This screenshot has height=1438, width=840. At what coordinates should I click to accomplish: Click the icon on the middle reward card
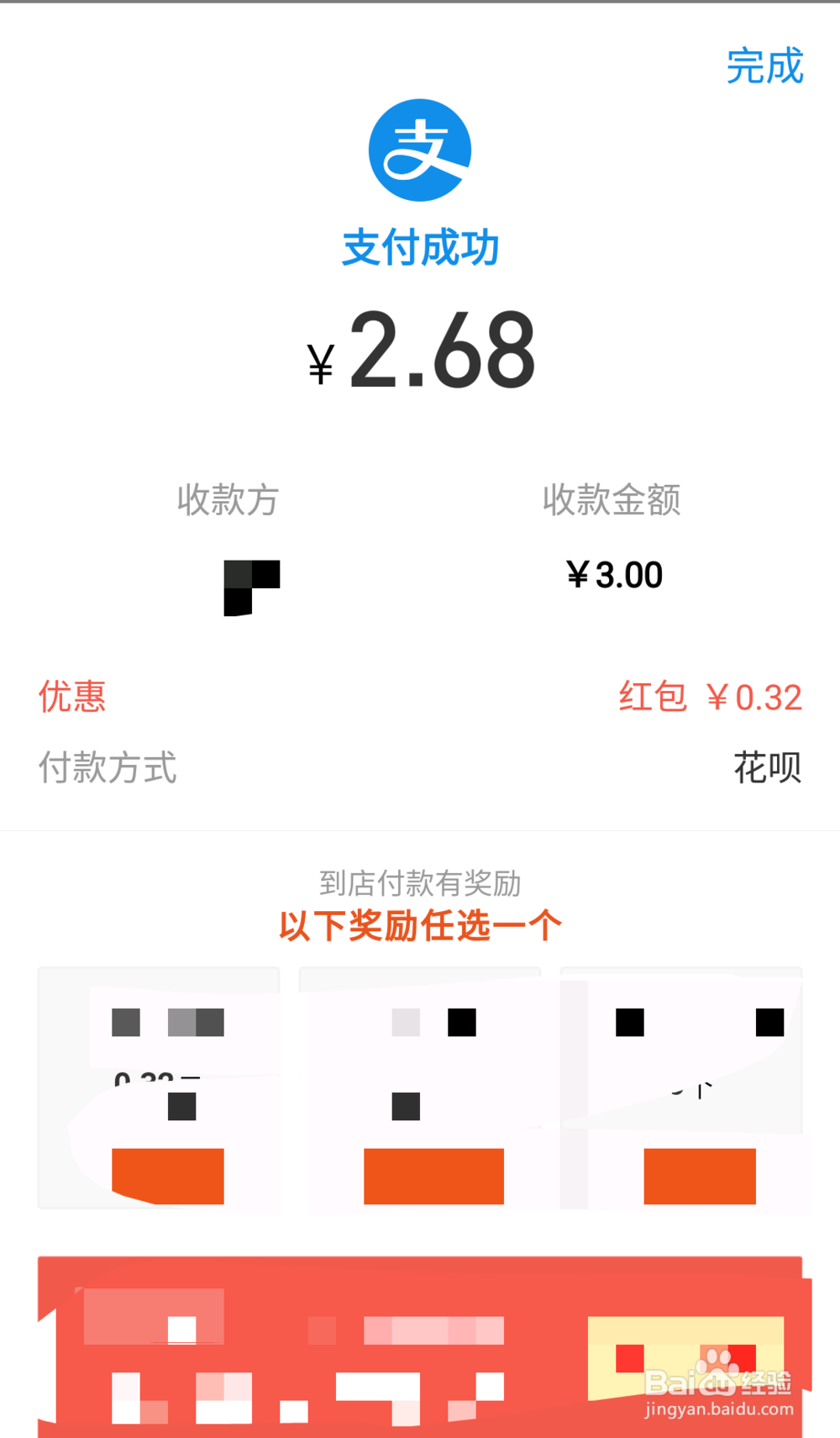tap(405, 1108)
